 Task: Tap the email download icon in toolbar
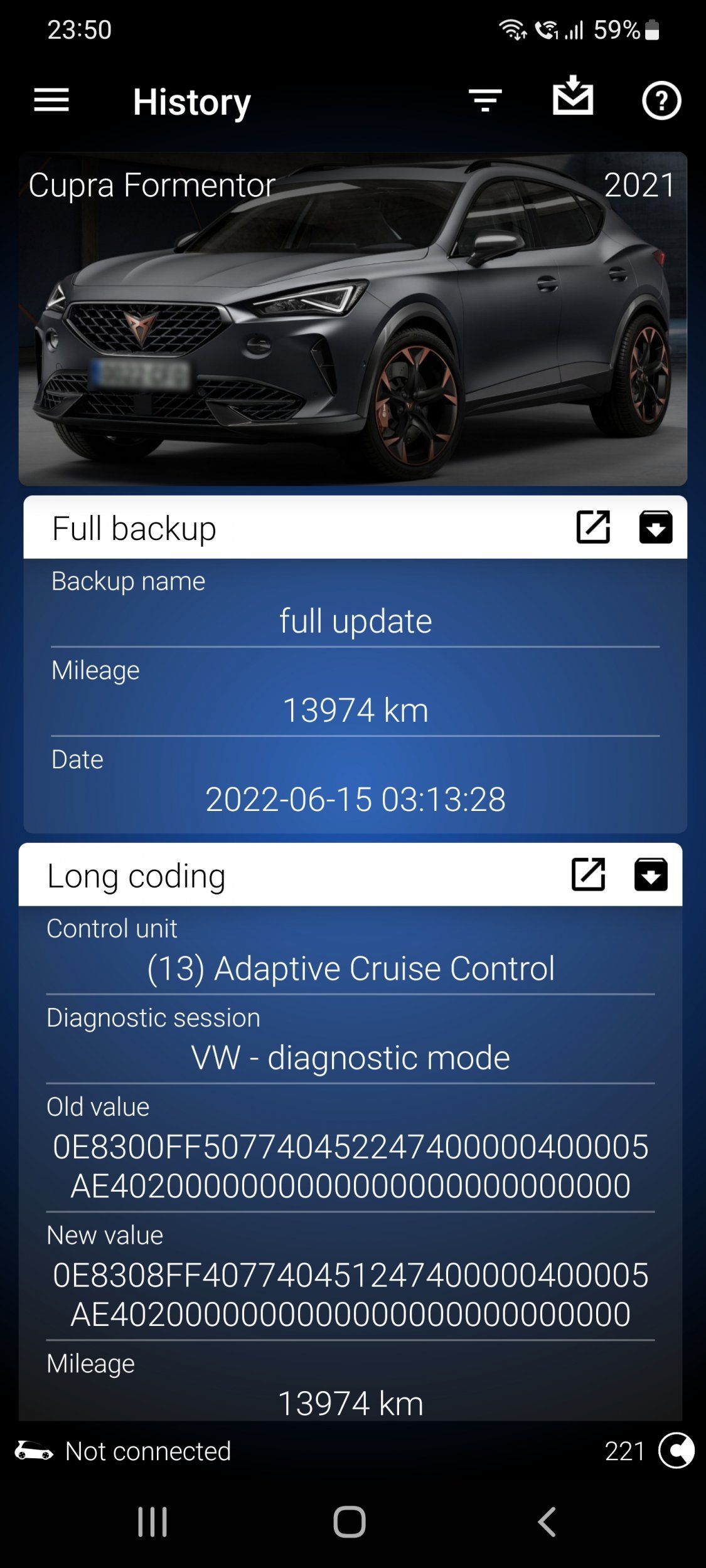pyautogui.click(x=572, y=97)
